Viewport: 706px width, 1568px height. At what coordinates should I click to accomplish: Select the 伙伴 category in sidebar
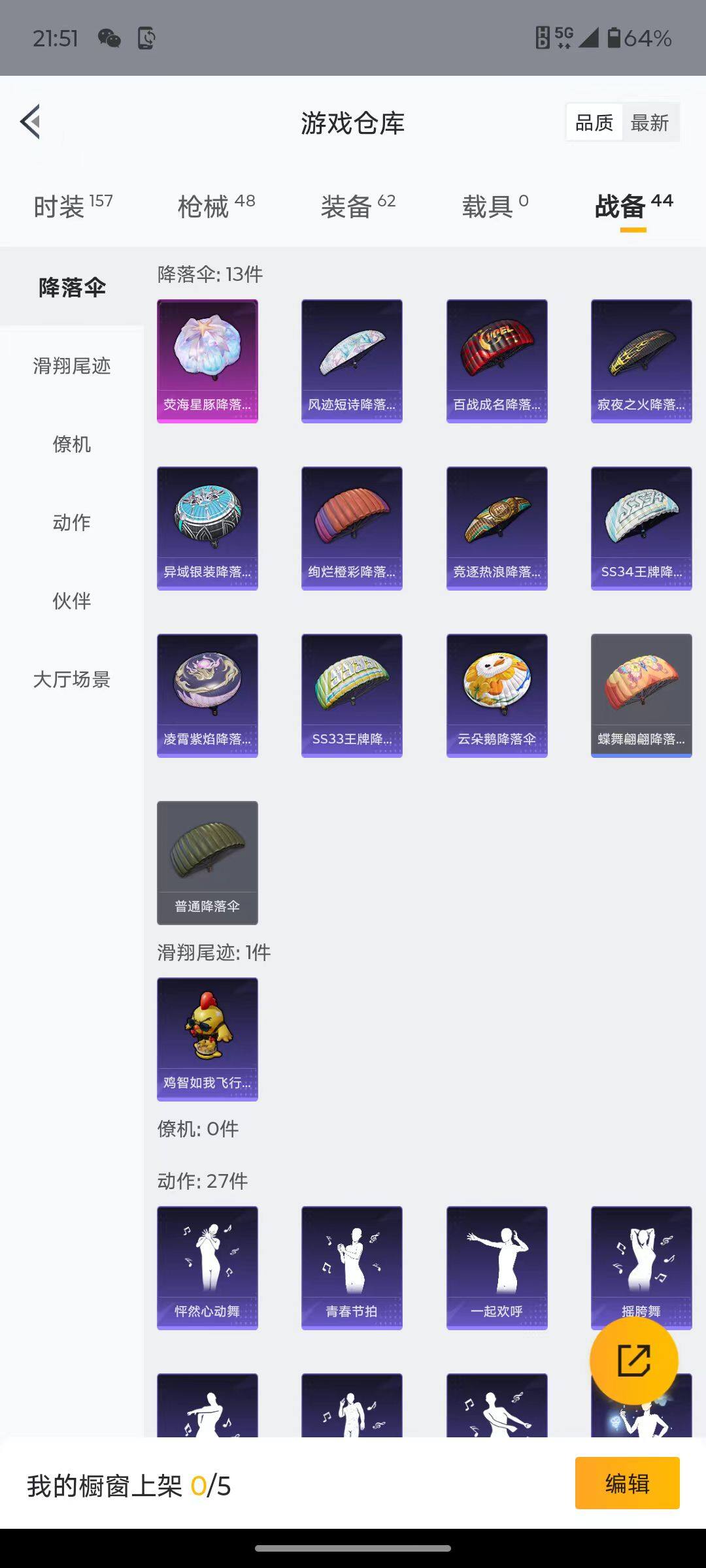coord(71,601)
